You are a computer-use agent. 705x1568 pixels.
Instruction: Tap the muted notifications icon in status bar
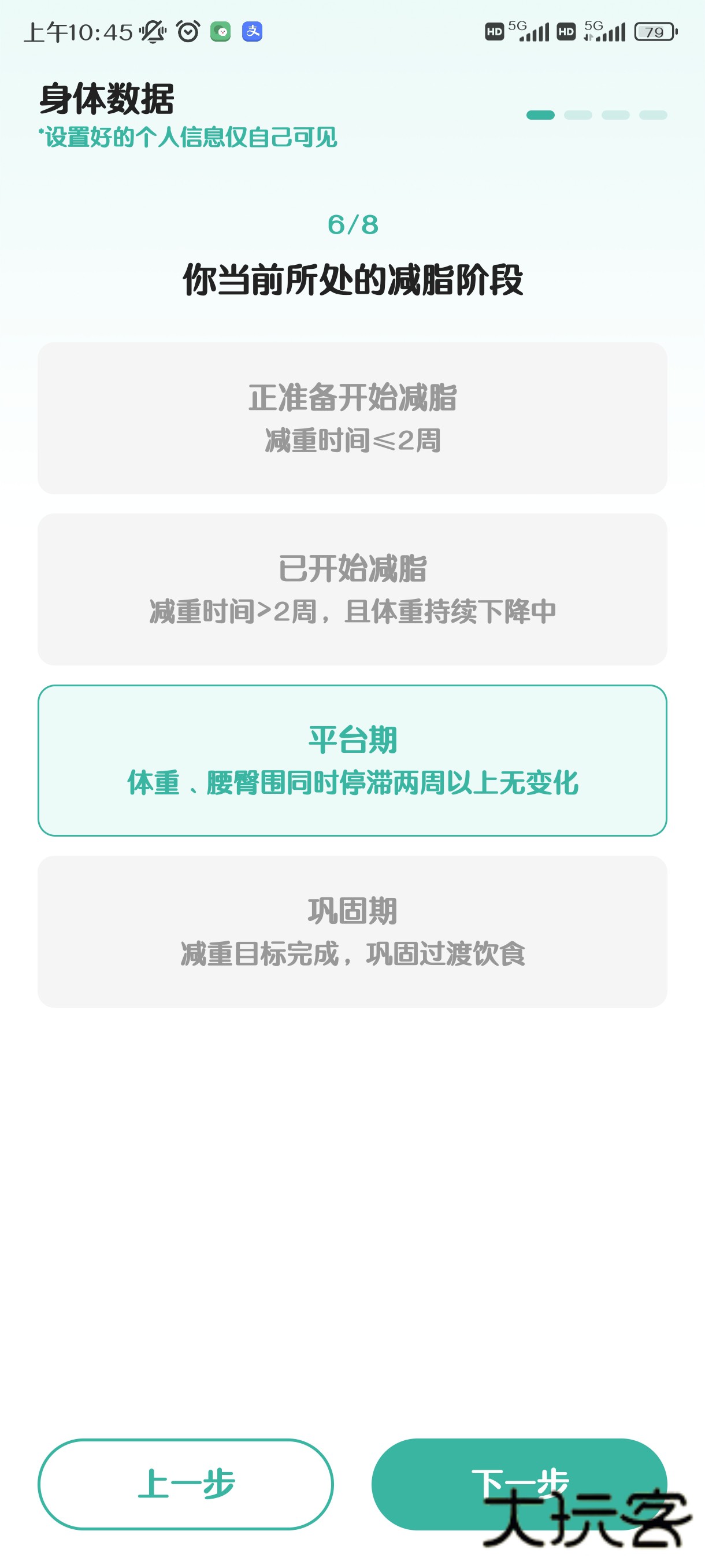click(x=153, y=32)
